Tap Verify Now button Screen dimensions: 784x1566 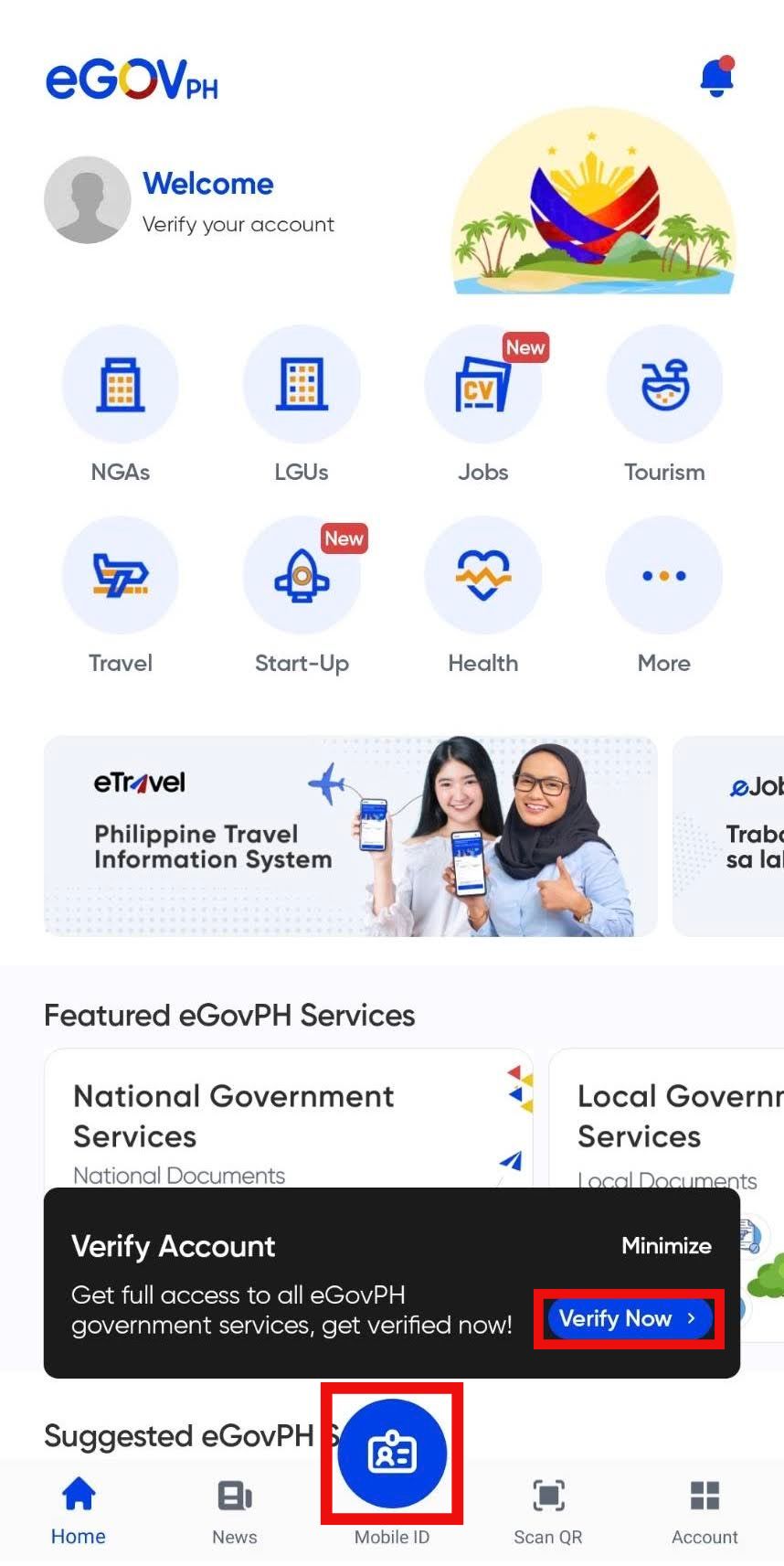click(x=629, y=1318)
